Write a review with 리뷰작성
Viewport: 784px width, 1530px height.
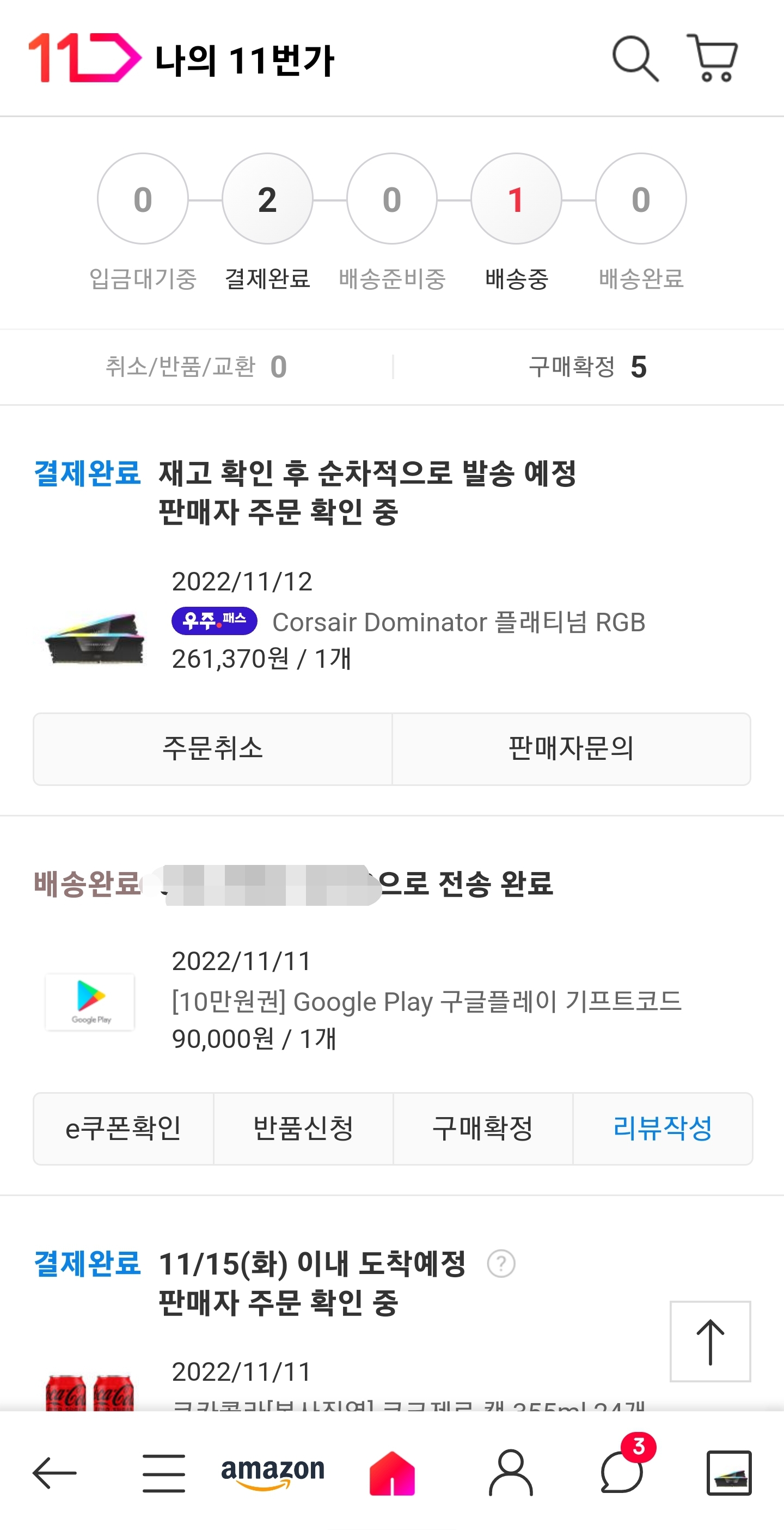(663, 1128)
